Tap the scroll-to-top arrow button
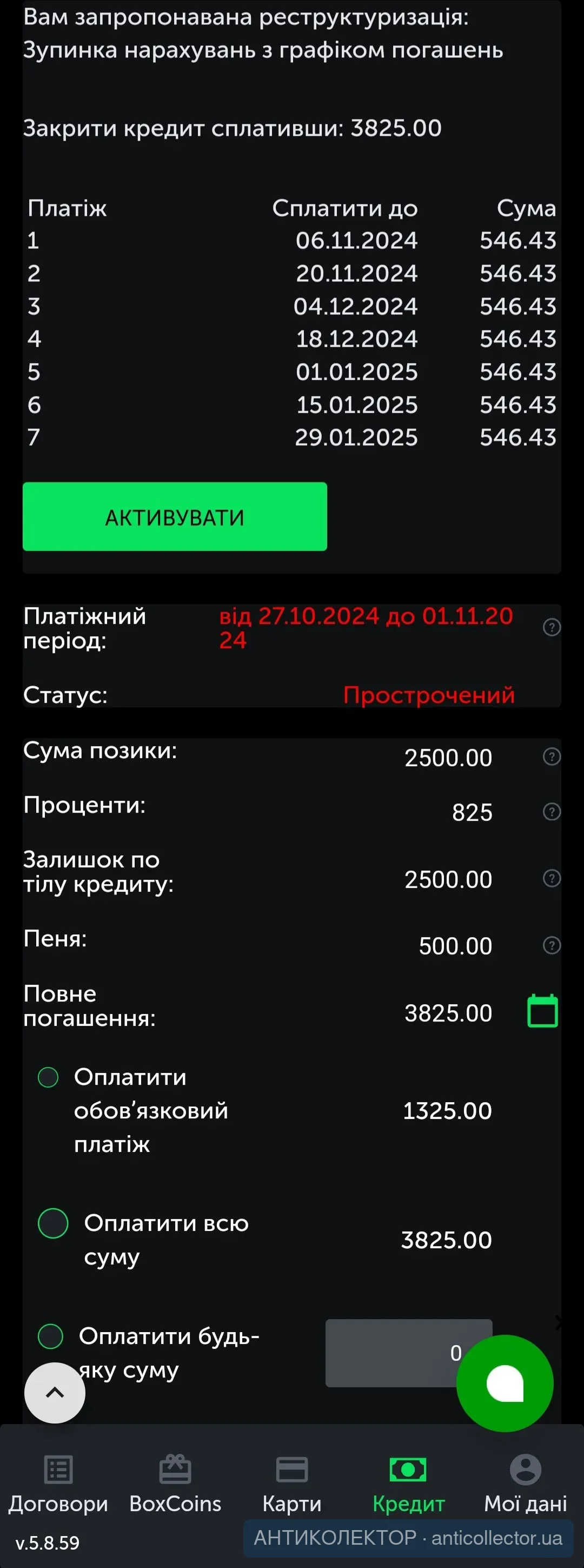This screenshot has width=584, height=1568. (x=55, y=1392)
